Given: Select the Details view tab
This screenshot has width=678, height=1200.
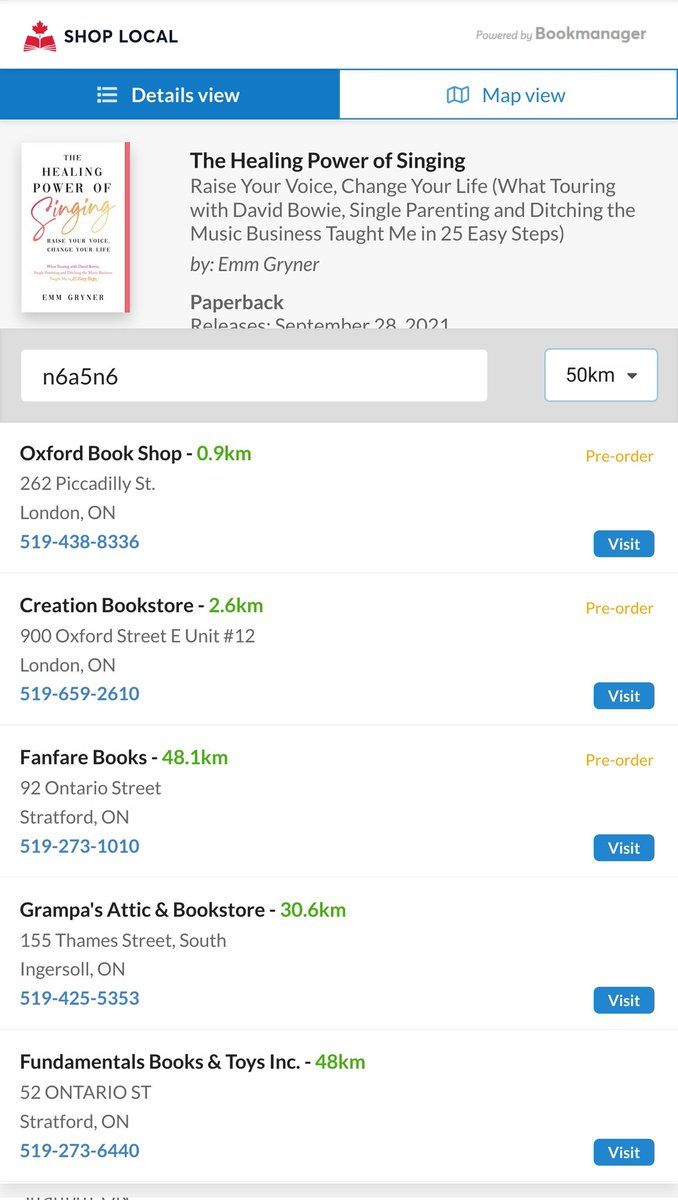Looking at the screenshot, I should point(169,95).
